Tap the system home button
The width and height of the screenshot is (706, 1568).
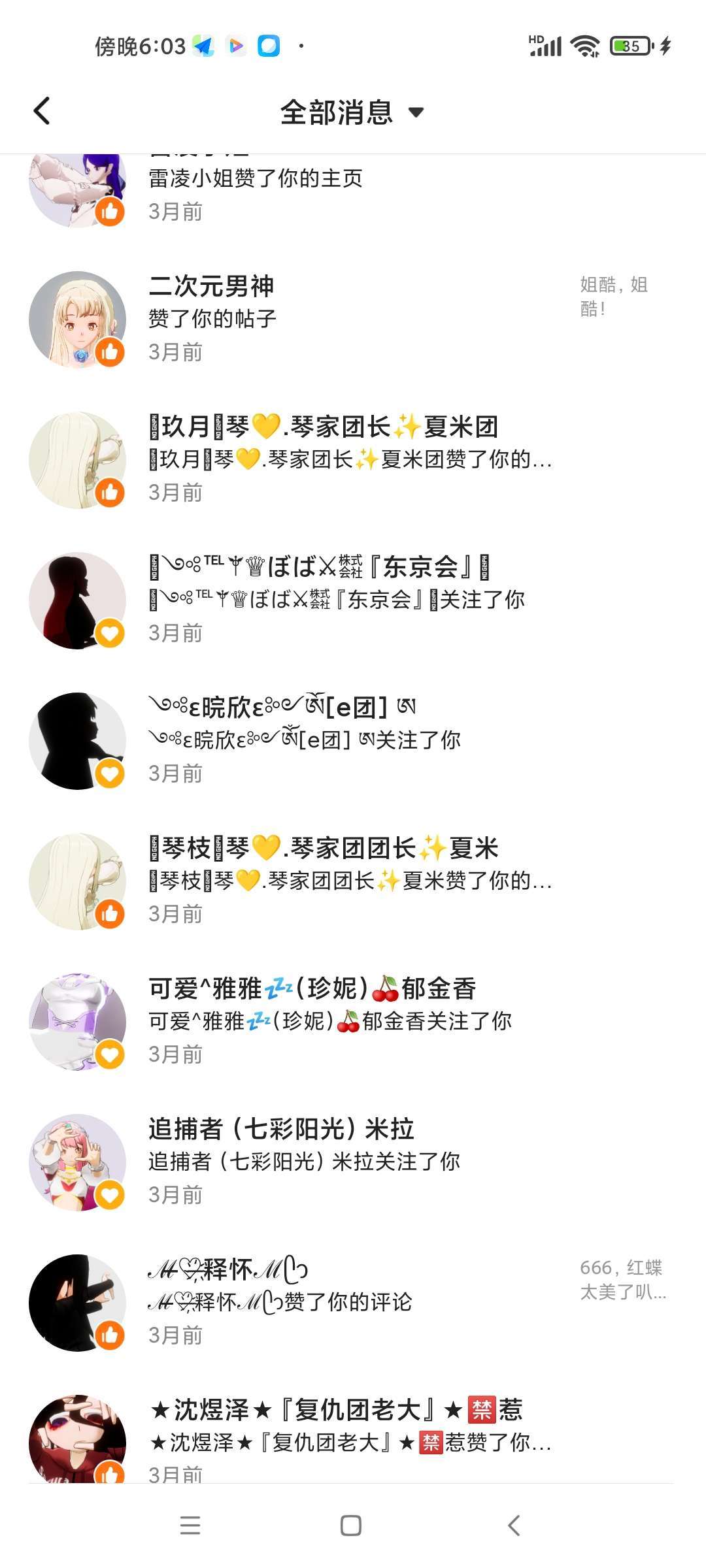(351, 1526)
